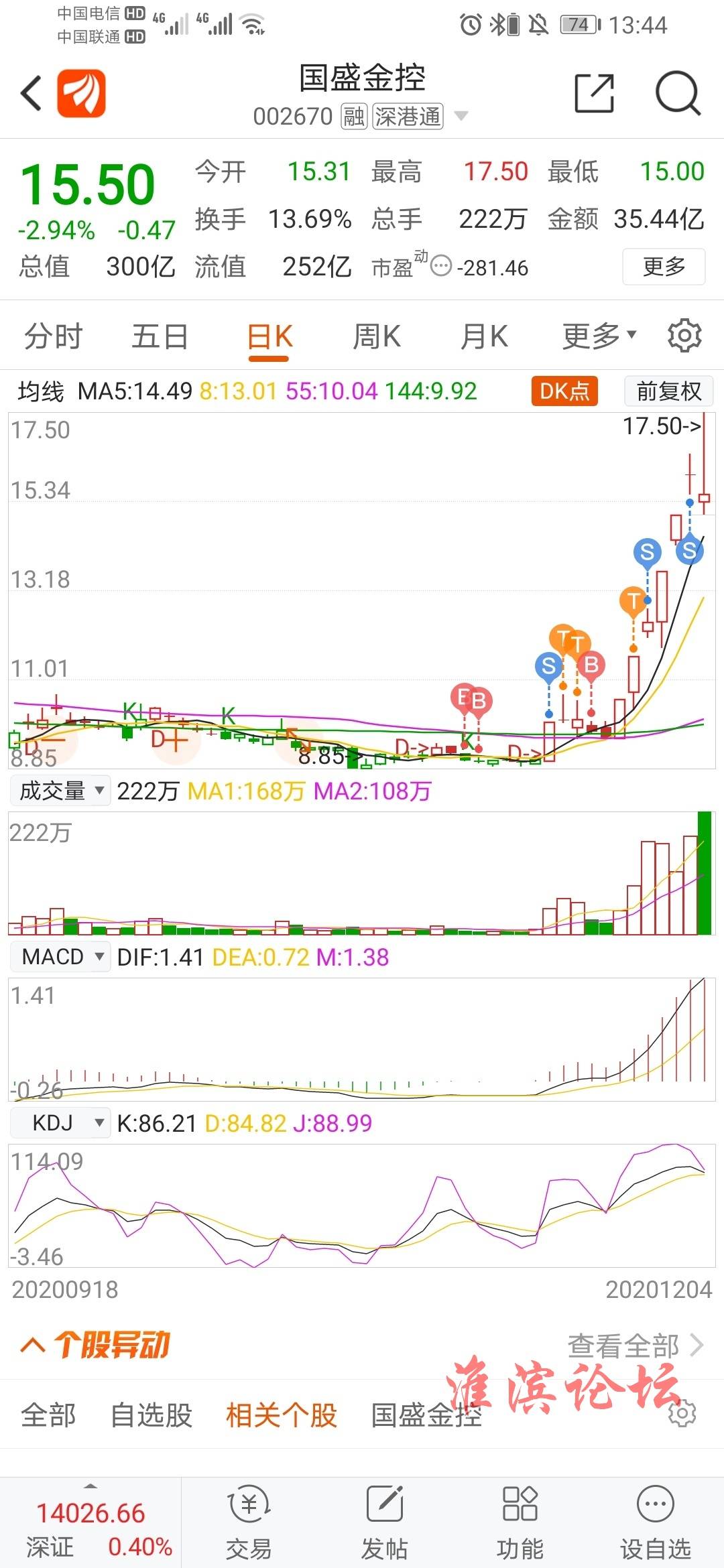Select the 月K chart tab
This screenshot has height=1568, width=724.
pyautogui.click(x=484, y=336)
